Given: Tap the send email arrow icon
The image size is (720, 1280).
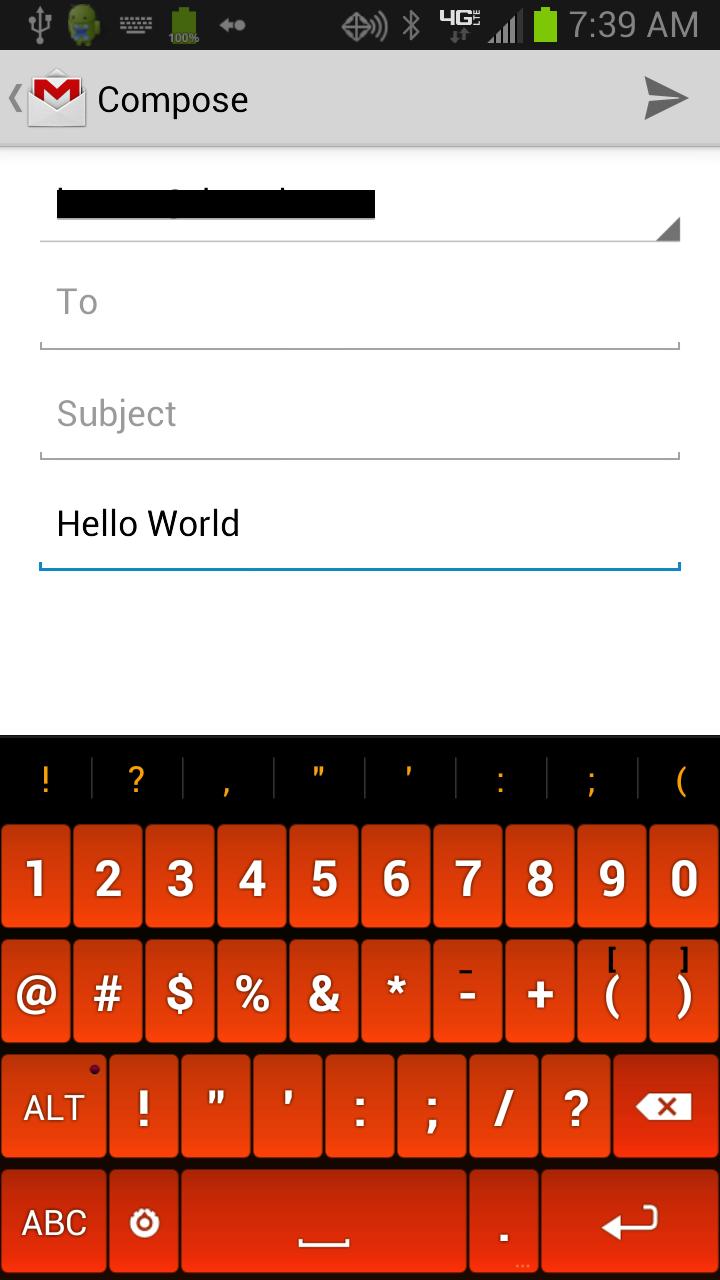Looking at the screenshot, I should pyautogui.click(x=664, y=98).
